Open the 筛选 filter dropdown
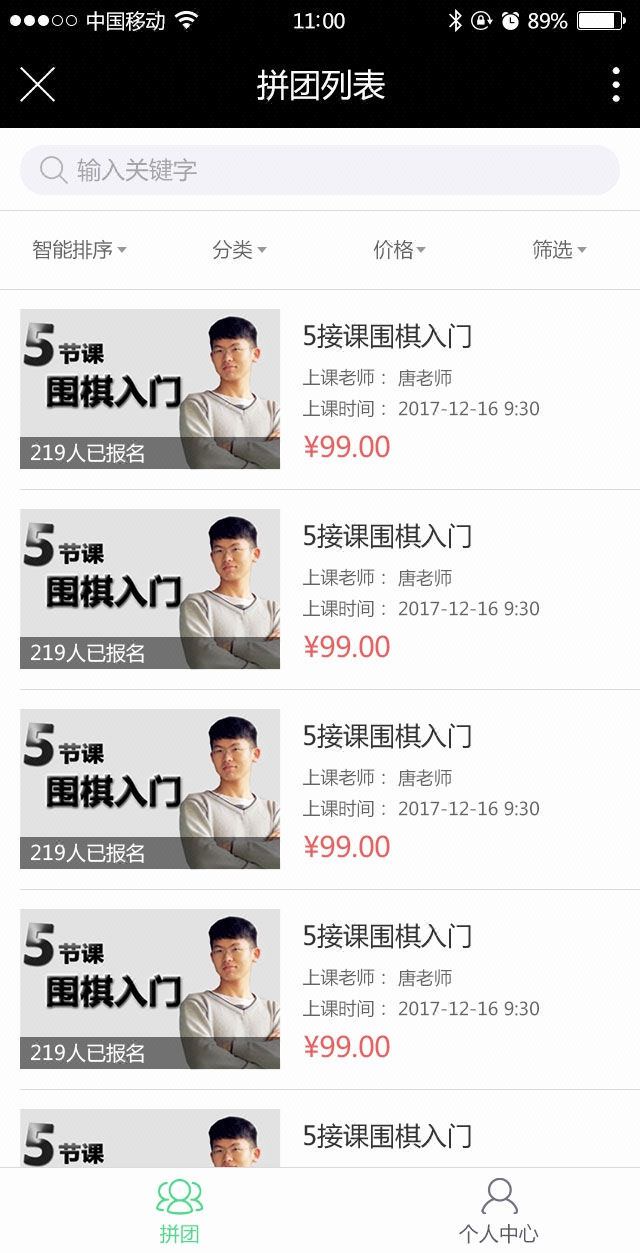 click(x=560, y=250)
